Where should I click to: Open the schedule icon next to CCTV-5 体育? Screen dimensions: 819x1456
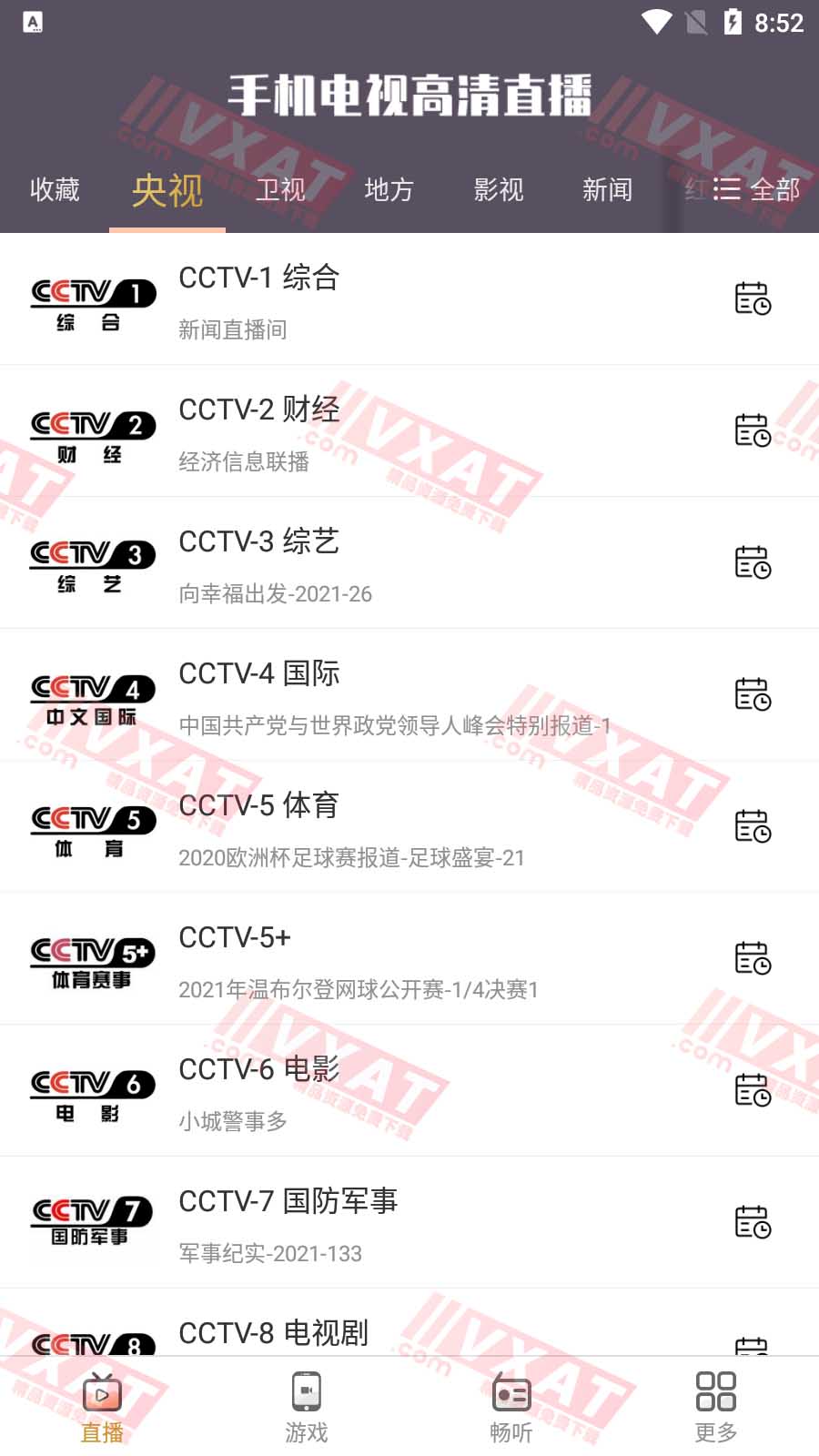753,826
